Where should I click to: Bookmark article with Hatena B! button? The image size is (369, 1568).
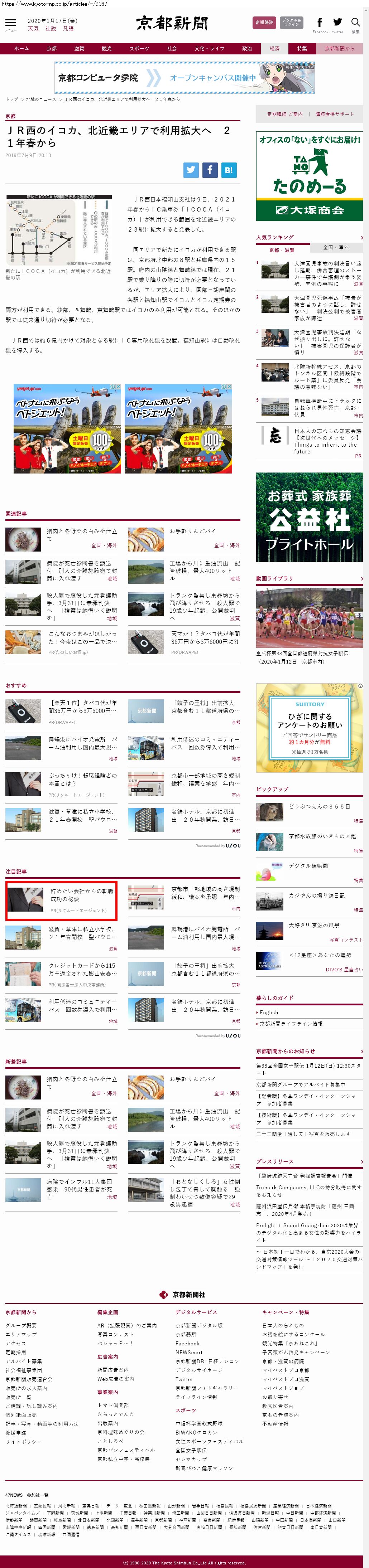tap(228, 170)
